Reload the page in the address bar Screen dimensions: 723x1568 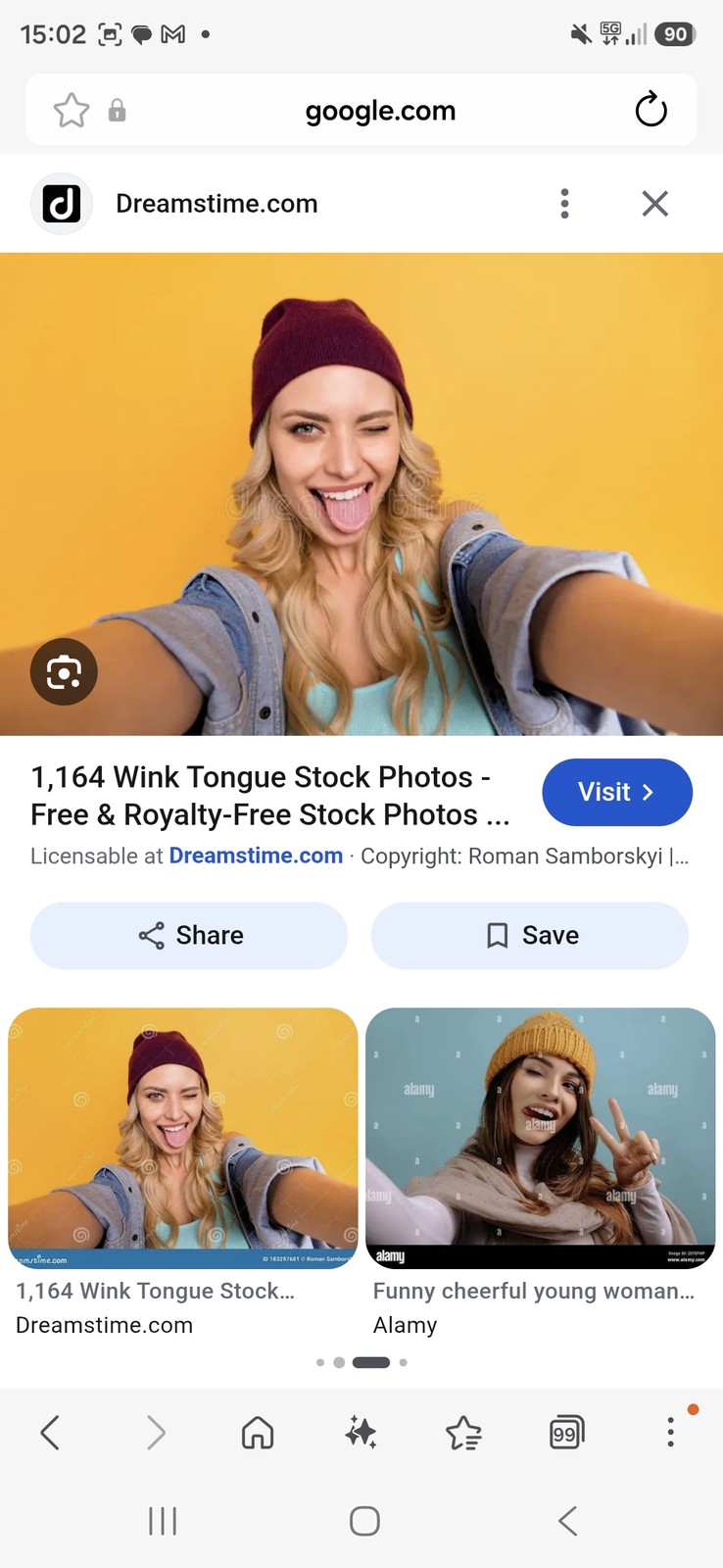pyautogui.click(x=651, y=110)
